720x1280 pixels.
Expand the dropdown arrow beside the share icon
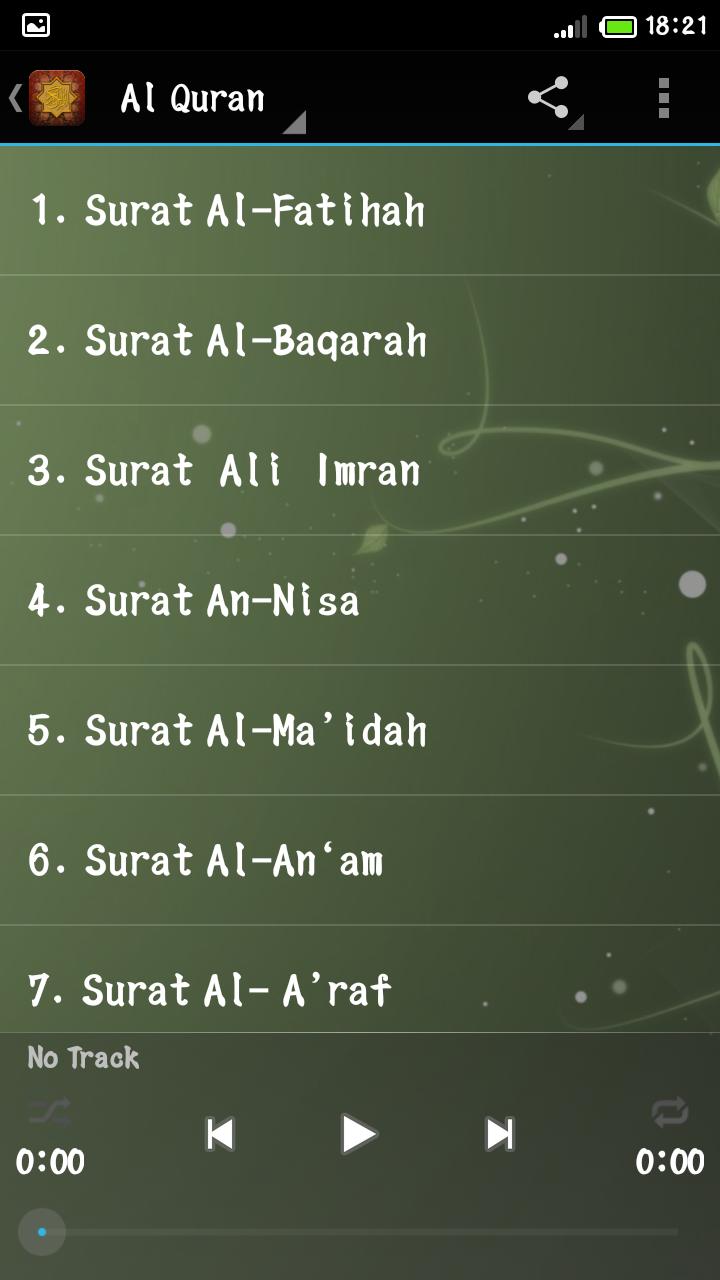point(576,122)
